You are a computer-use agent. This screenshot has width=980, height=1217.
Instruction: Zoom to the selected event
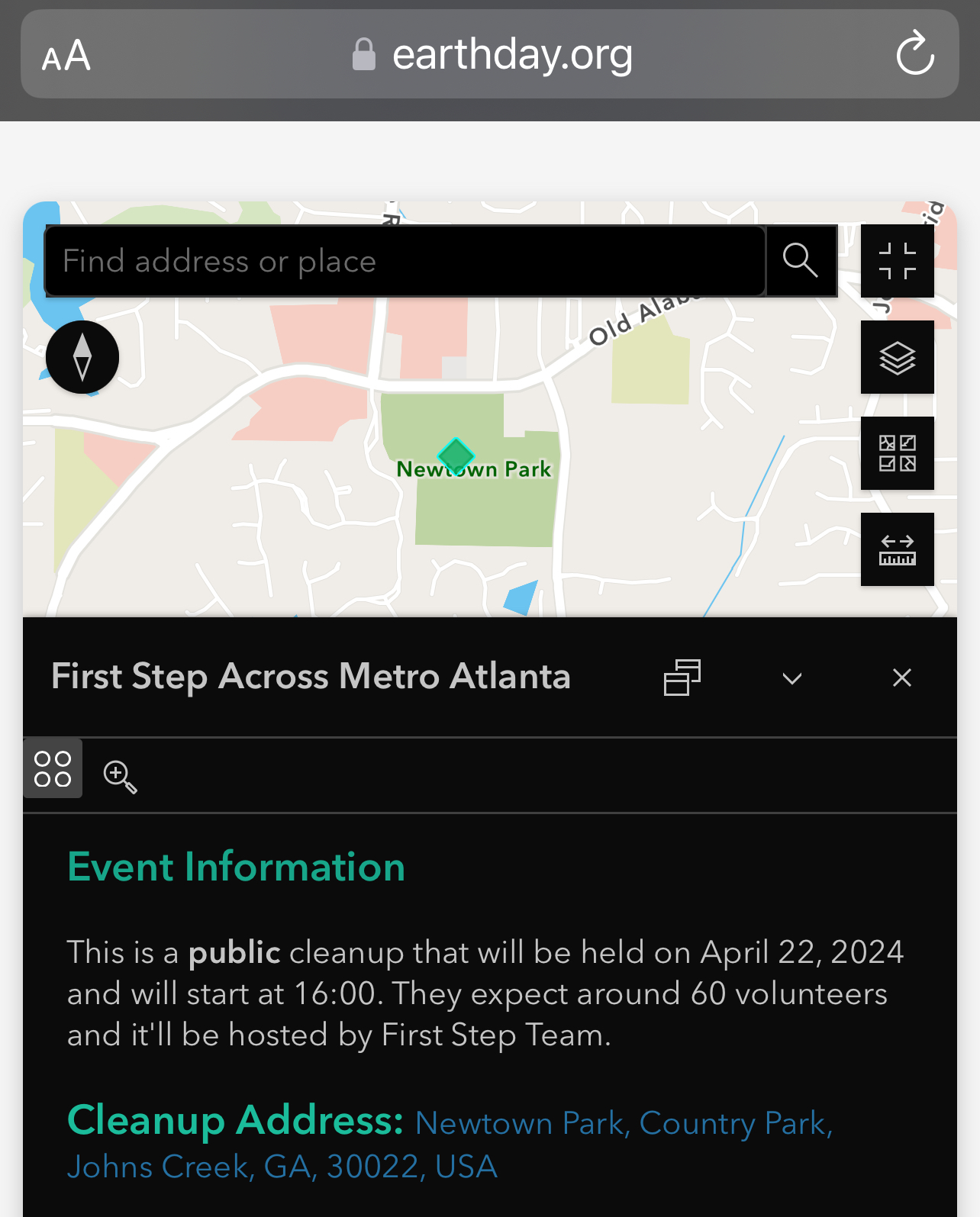120,776
